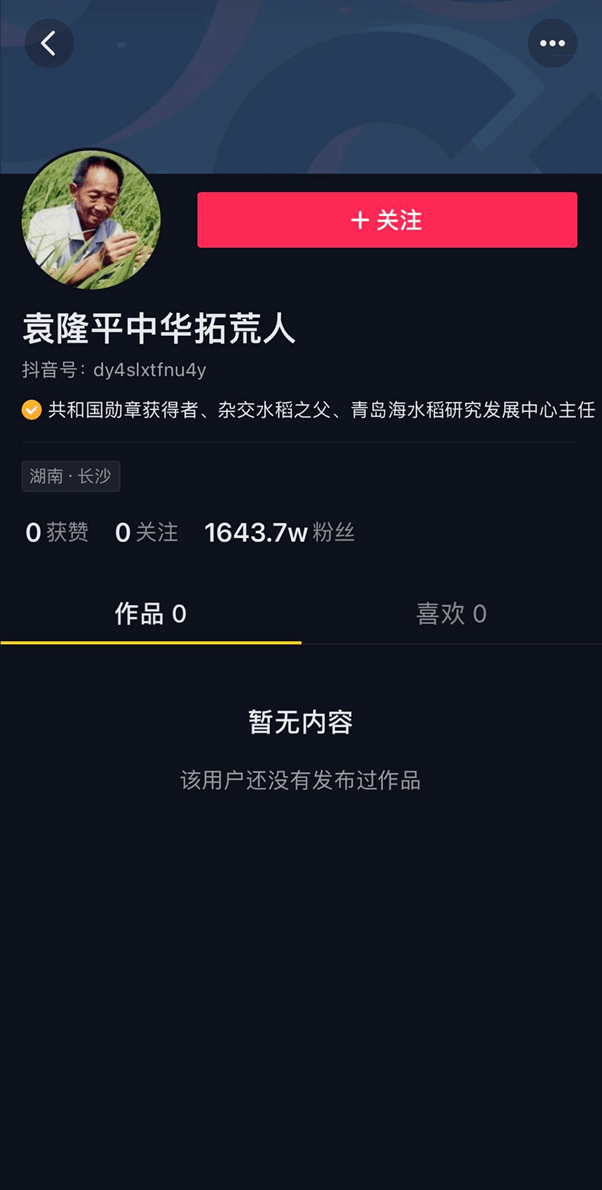Follow this account with the 关注 button
This screenshot has width=602, height=1190.
pyautogui.click(x=387, y=220)
